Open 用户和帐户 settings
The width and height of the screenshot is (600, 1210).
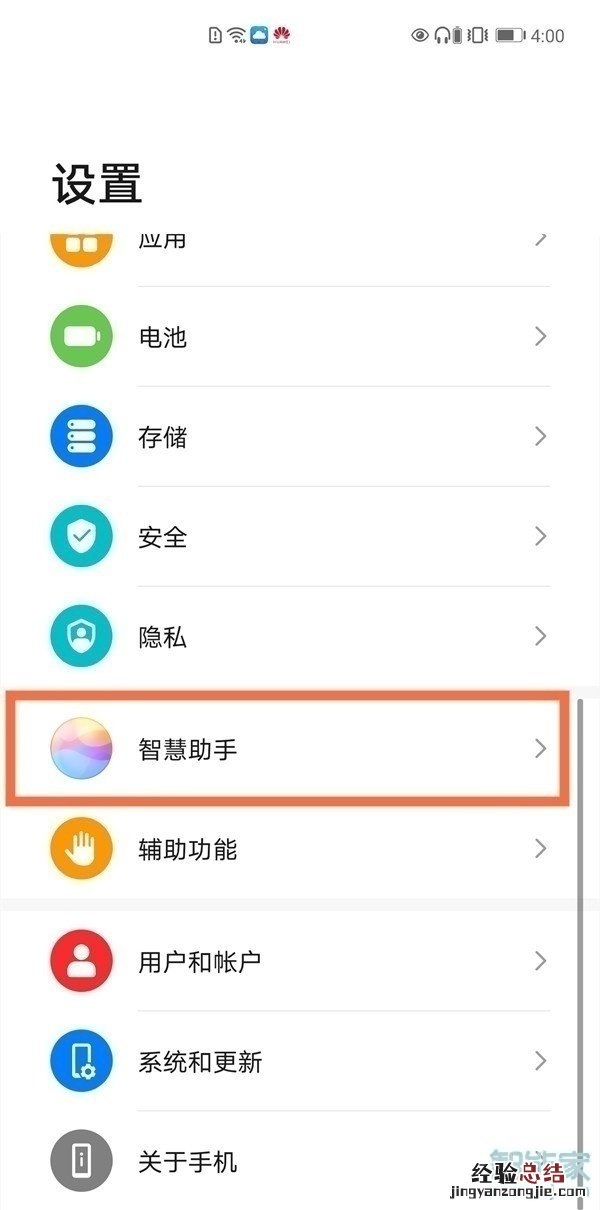(300, 962)
